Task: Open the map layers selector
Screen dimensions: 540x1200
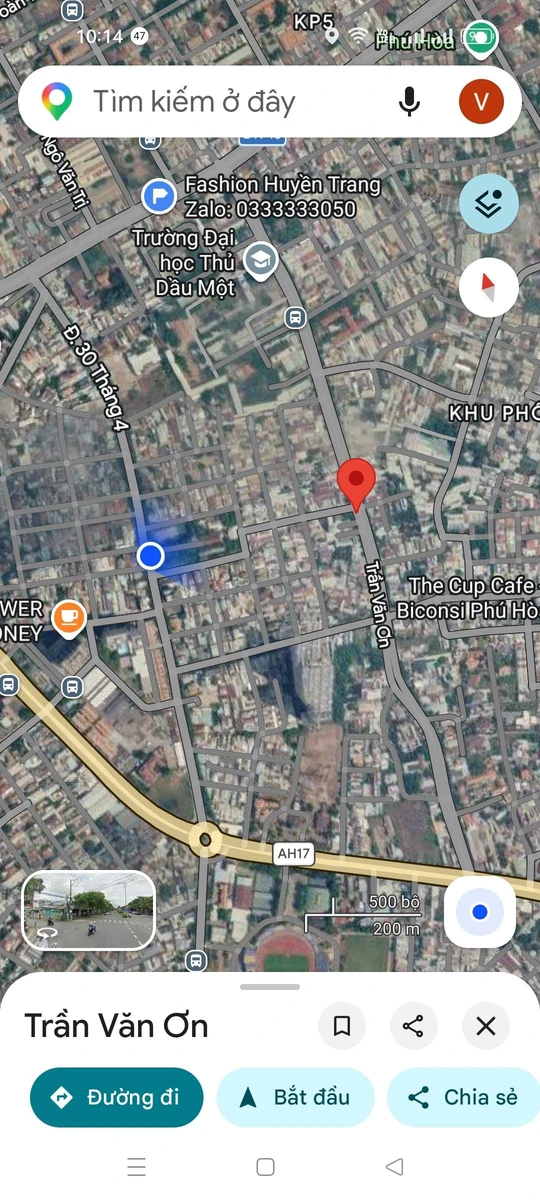Action: tap(489, 203)
